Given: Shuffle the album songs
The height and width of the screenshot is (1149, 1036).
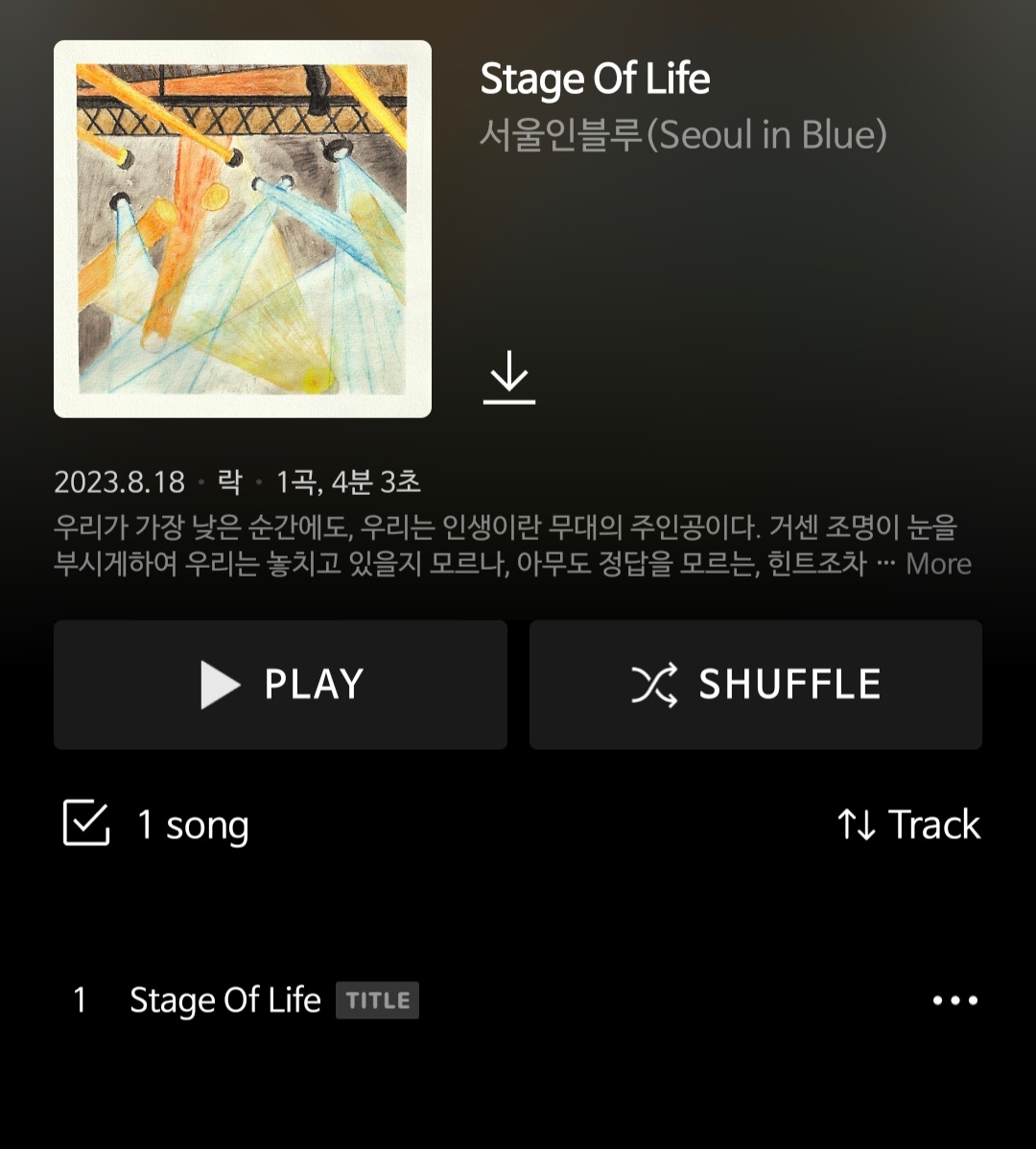Looking at the screenshot, I should click(756, 685).
